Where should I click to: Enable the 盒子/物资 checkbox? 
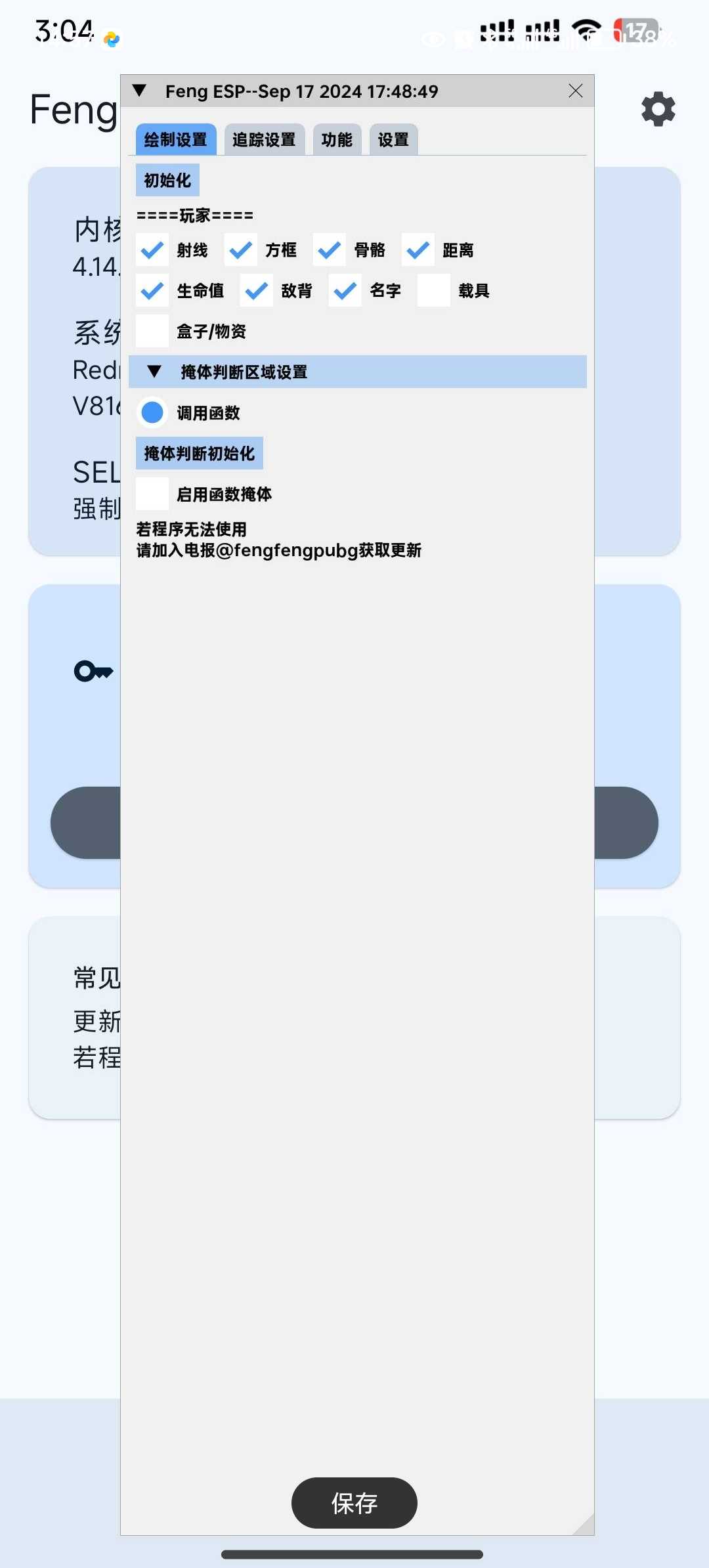(152, 331)
